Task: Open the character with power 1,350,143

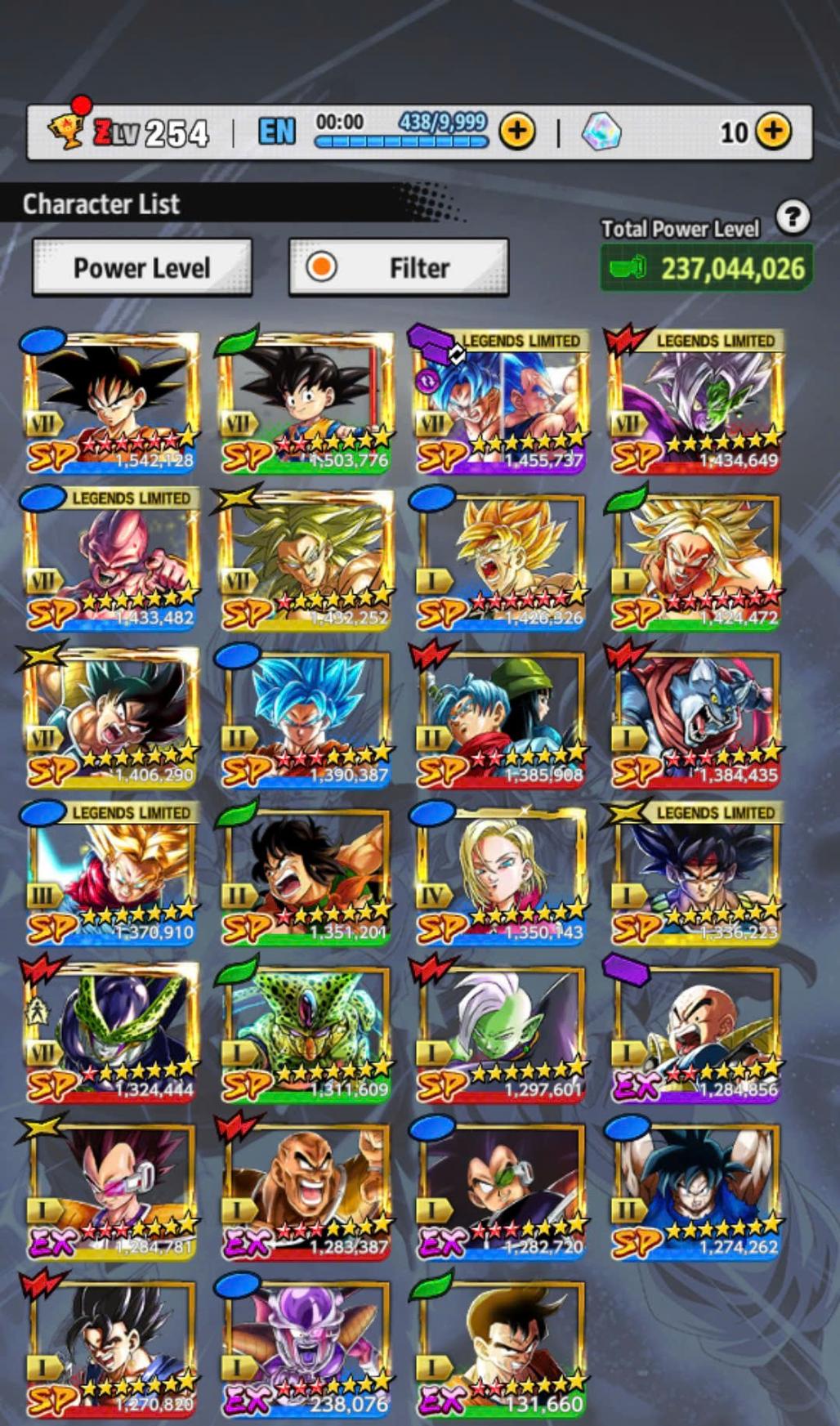Action: (x=500, y=874)
